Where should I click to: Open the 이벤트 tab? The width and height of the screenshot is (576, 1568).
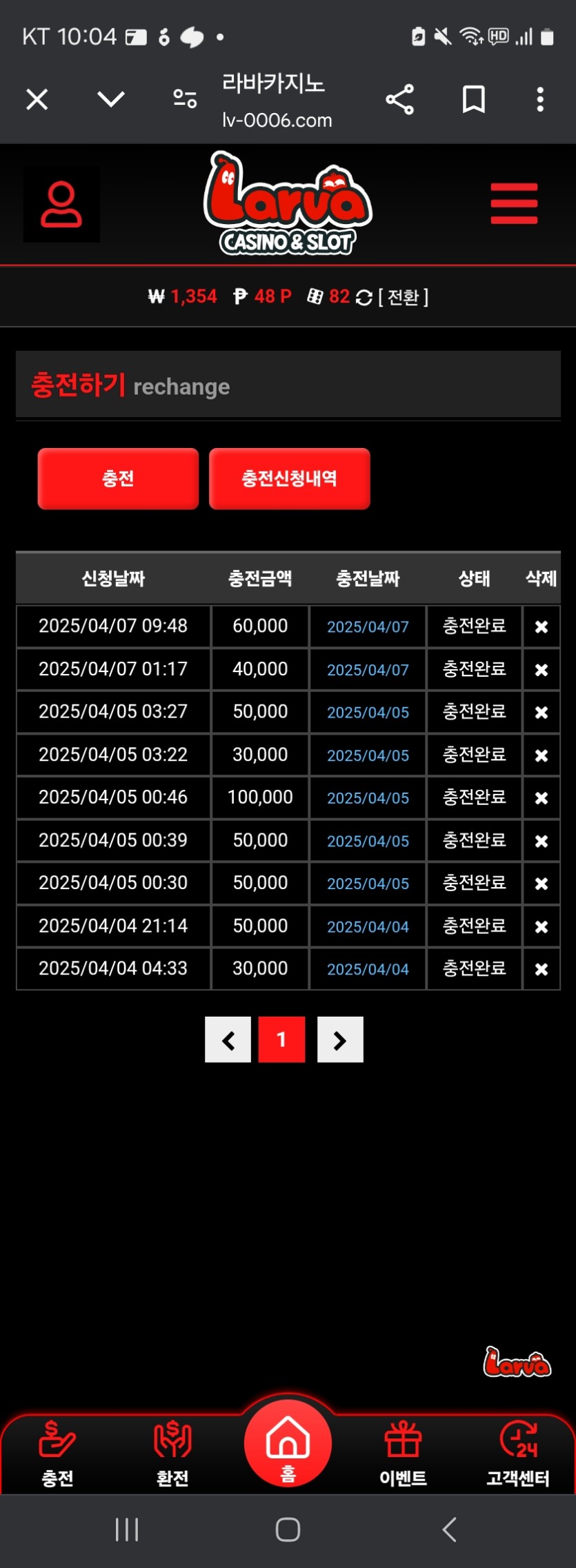tap(403, 1452)
